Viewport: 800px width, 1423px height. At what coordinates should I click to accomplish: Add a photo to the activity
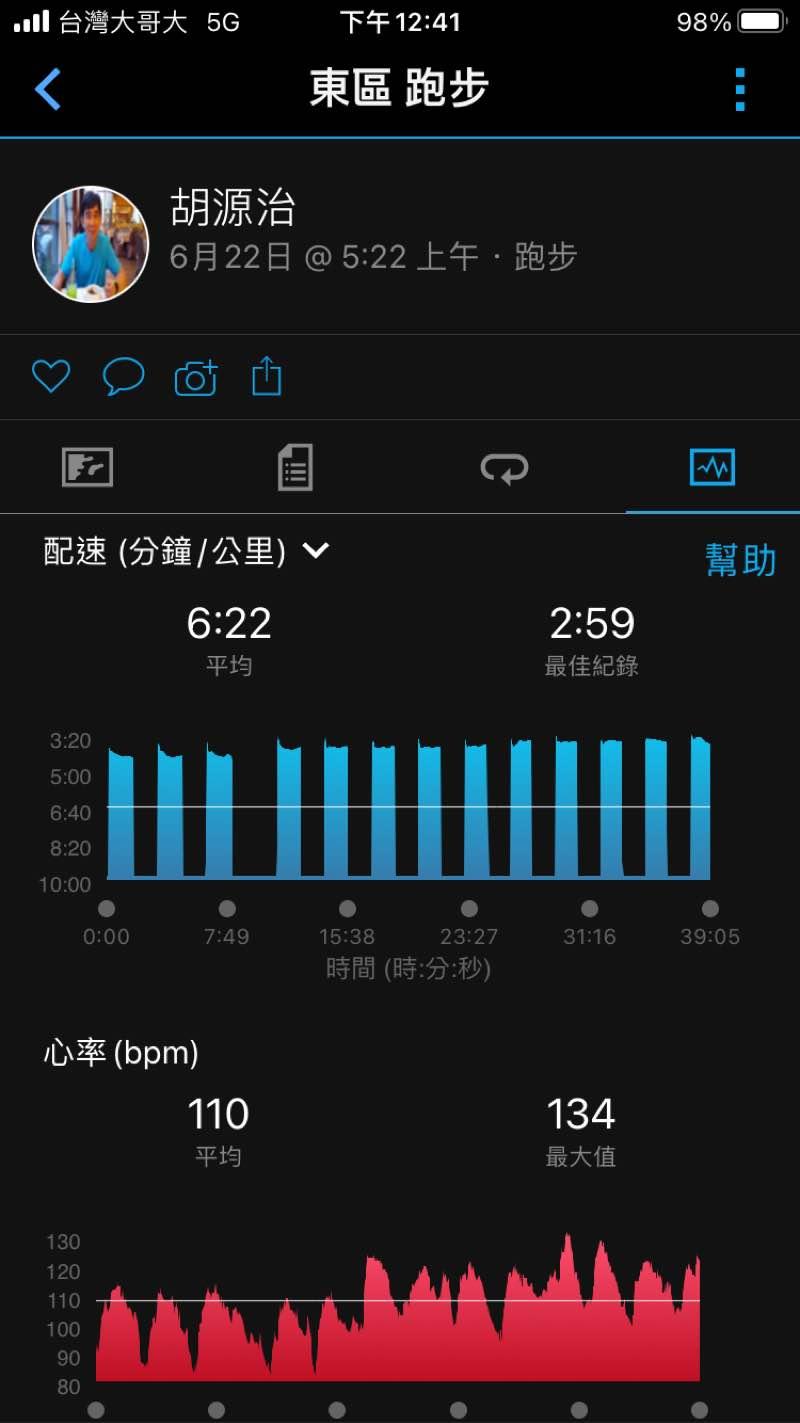click(196, 378)
